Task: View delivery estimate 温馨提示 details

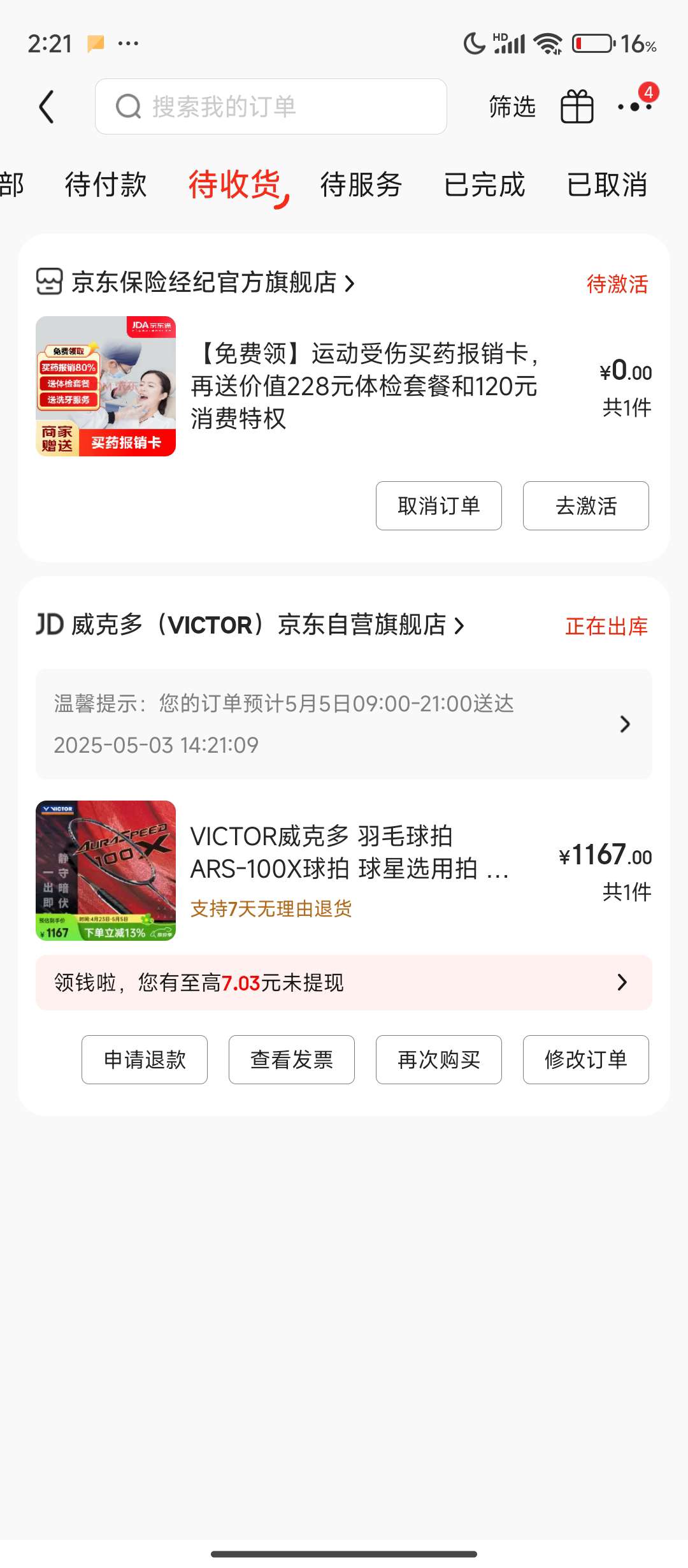Action: (343, 723)
